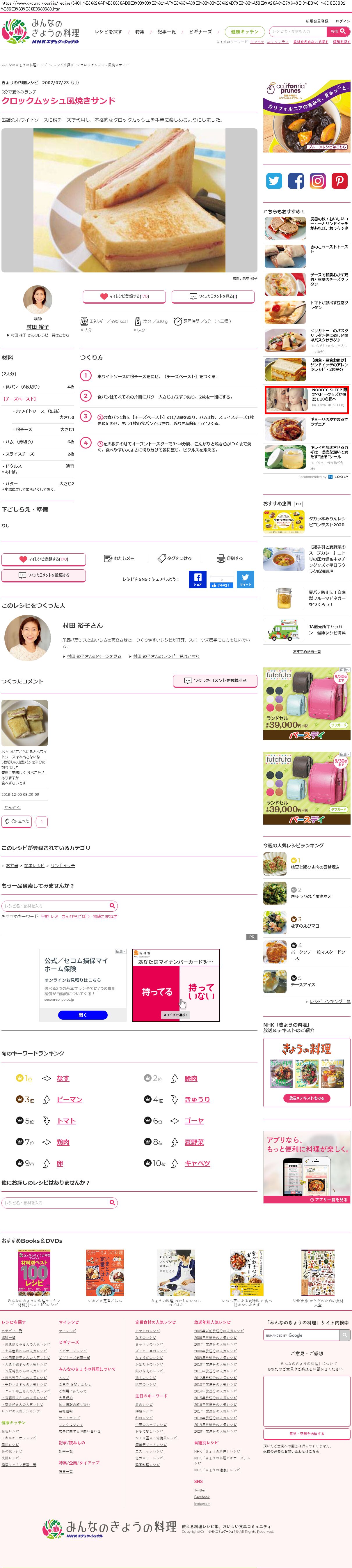Open サンドイッチ category link
The image size is (352, 1568).
pos(63,865)
